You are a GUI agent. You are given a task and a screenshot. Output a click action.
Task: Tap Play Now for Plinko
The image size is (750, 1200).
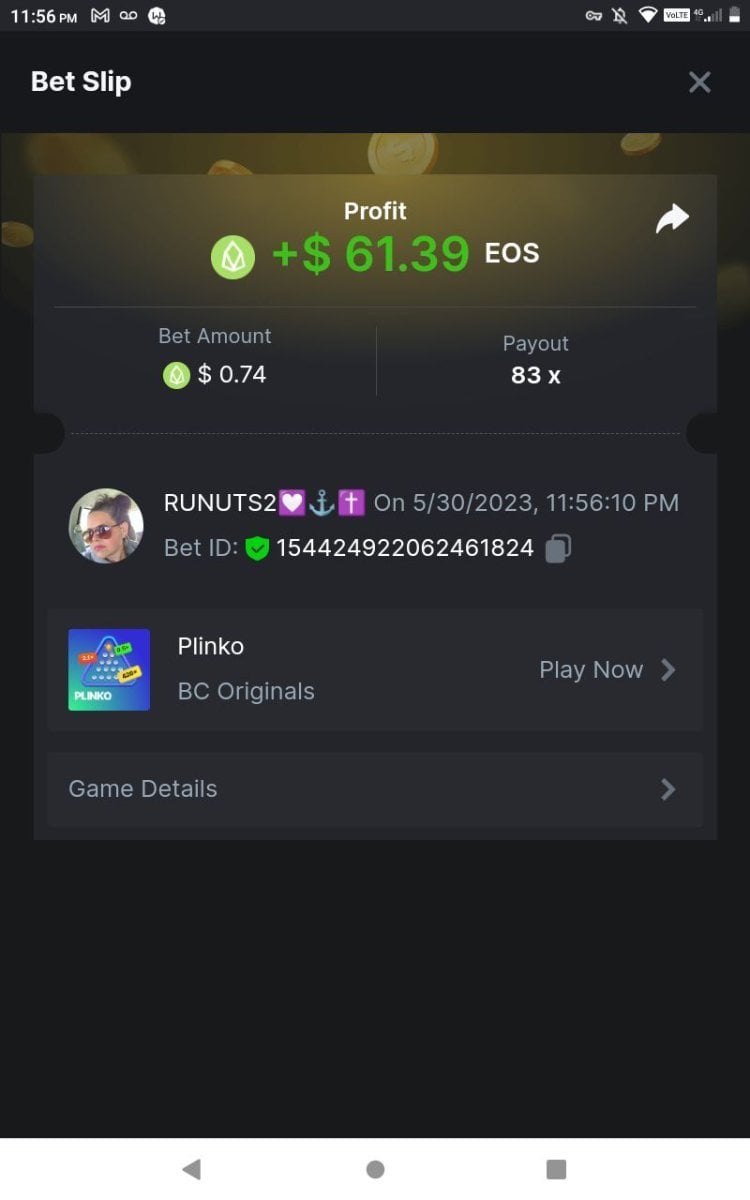607,670
